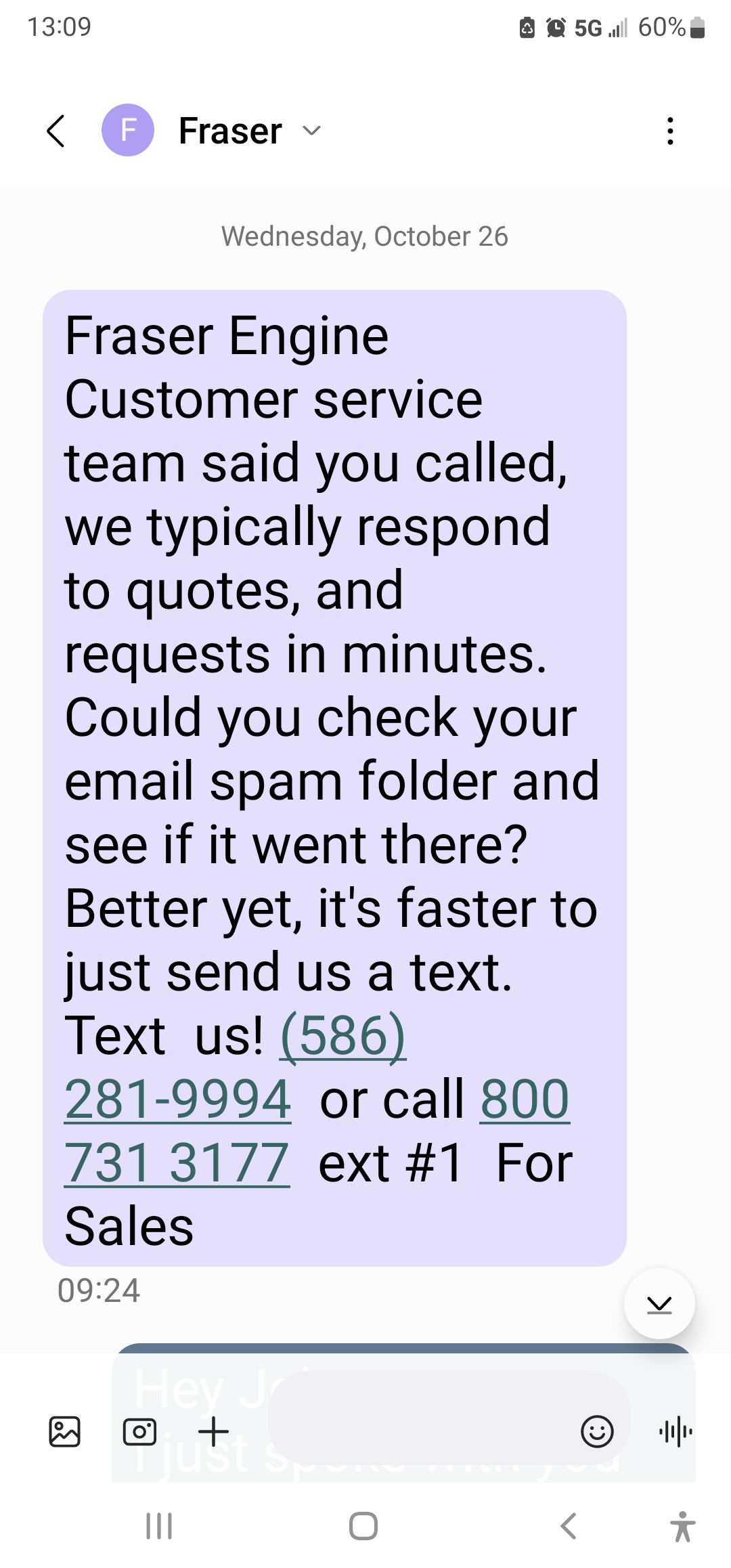Tap the system home button
This screenshot has height=1568, width=731.
(363, 1526)
